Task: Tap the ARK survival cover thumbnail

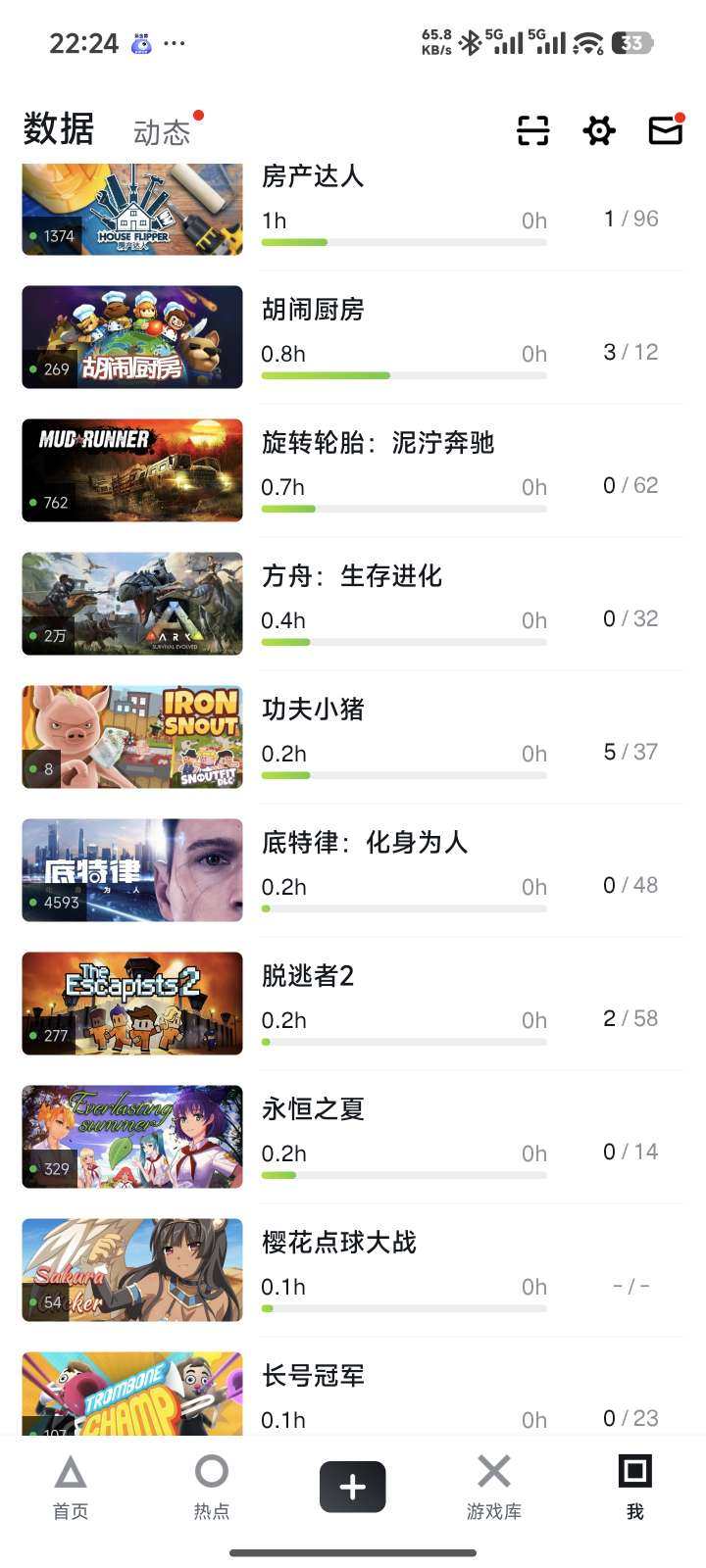Action: 131,603
